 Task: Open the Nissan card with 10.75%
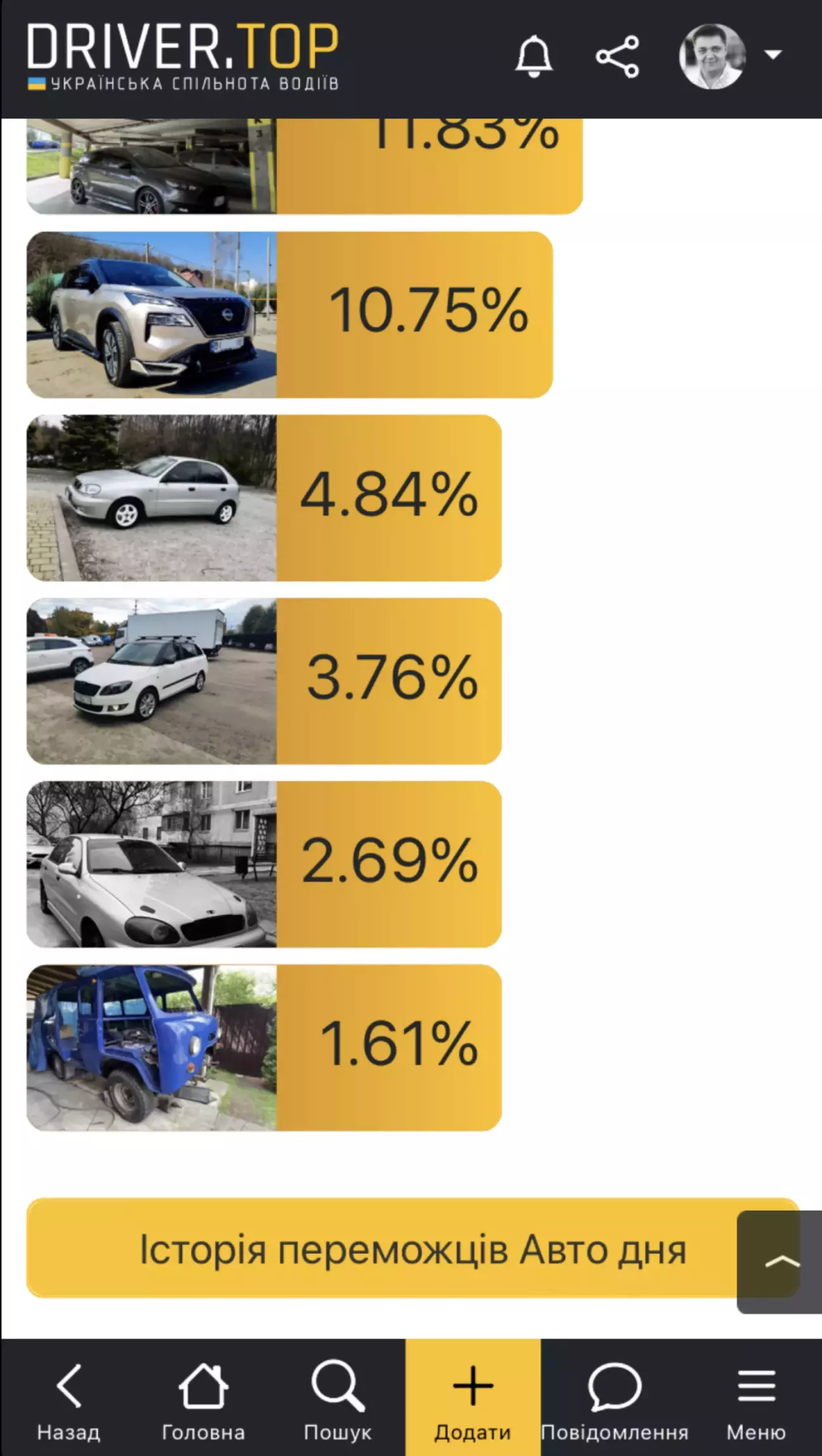289,315
